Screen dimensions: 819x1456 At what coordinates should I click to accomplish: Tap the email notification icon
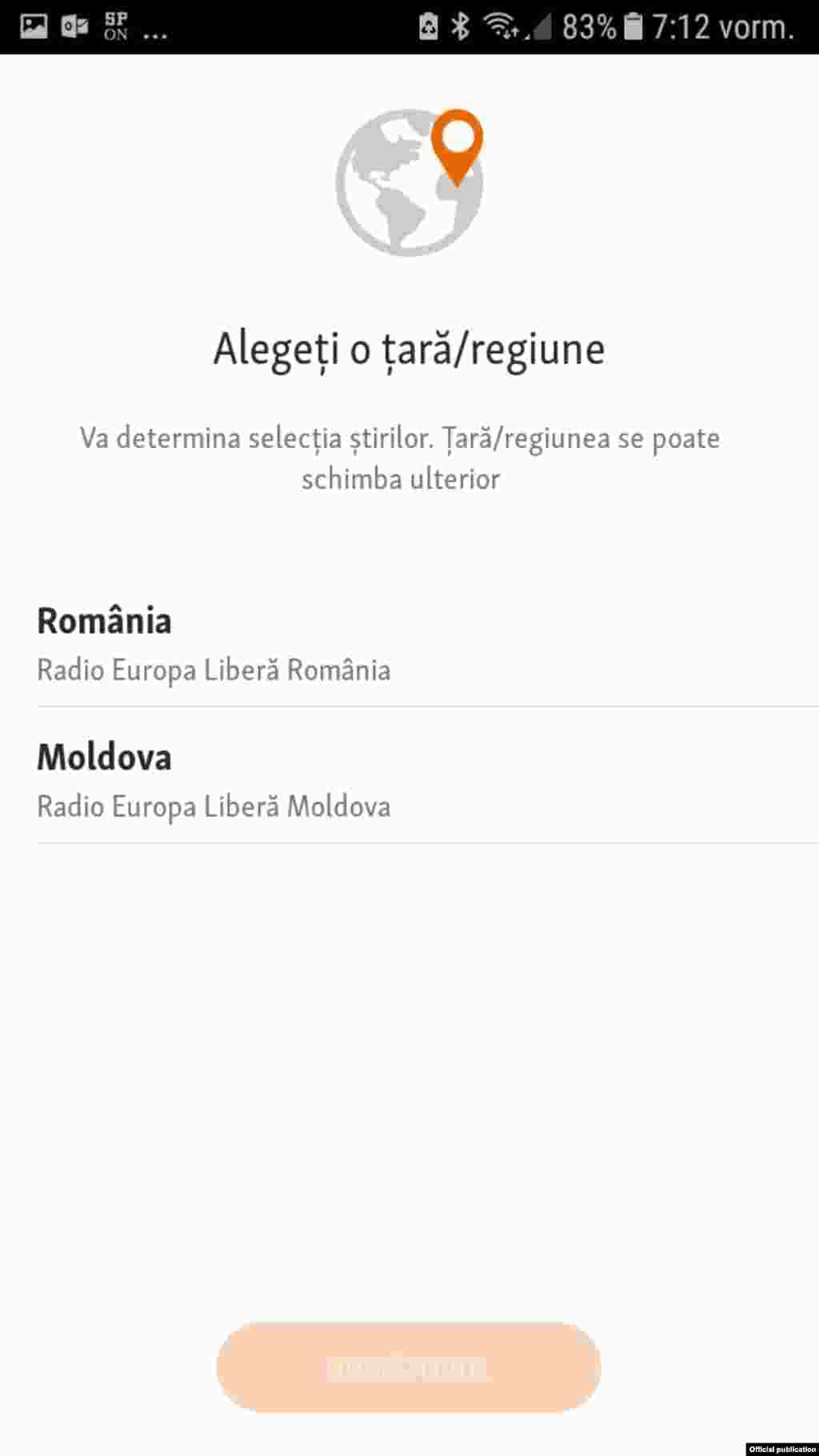coord(76,24)
